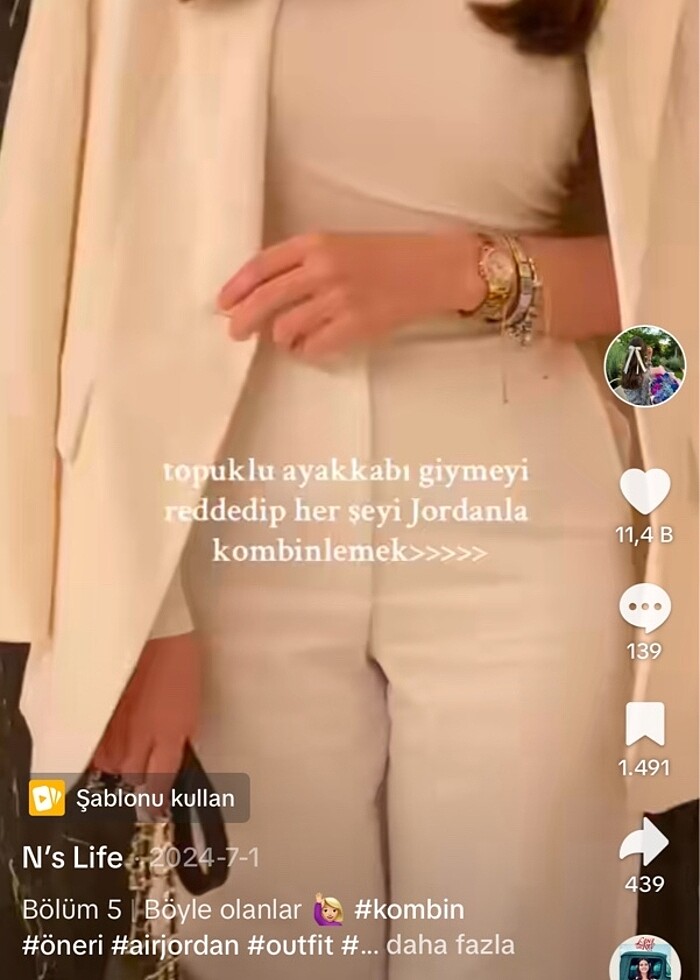Open the spinning sound disc
Screen dimensions: 700x980
pyautogui.click(x=645, y=960)
